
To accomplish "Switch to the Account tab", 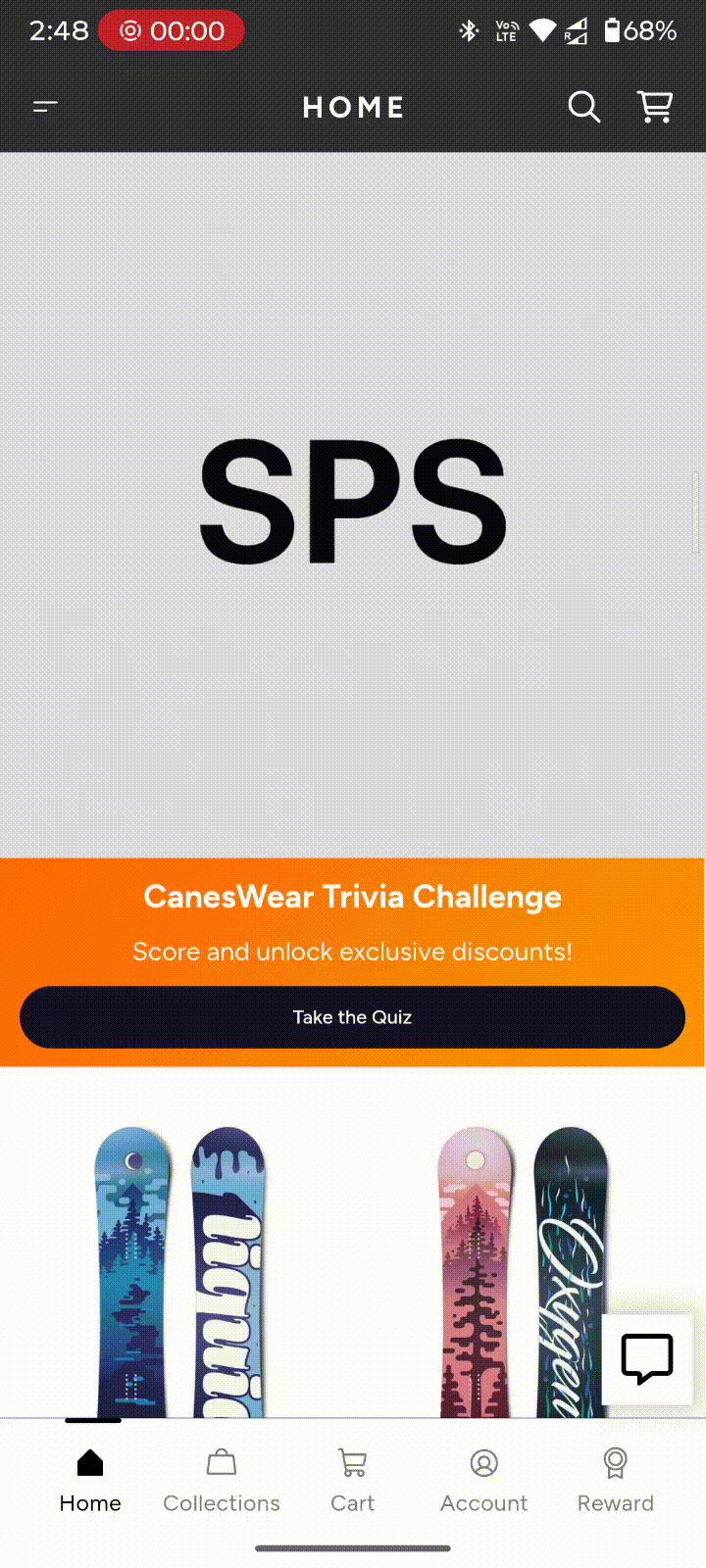I will coord(483,1481).
